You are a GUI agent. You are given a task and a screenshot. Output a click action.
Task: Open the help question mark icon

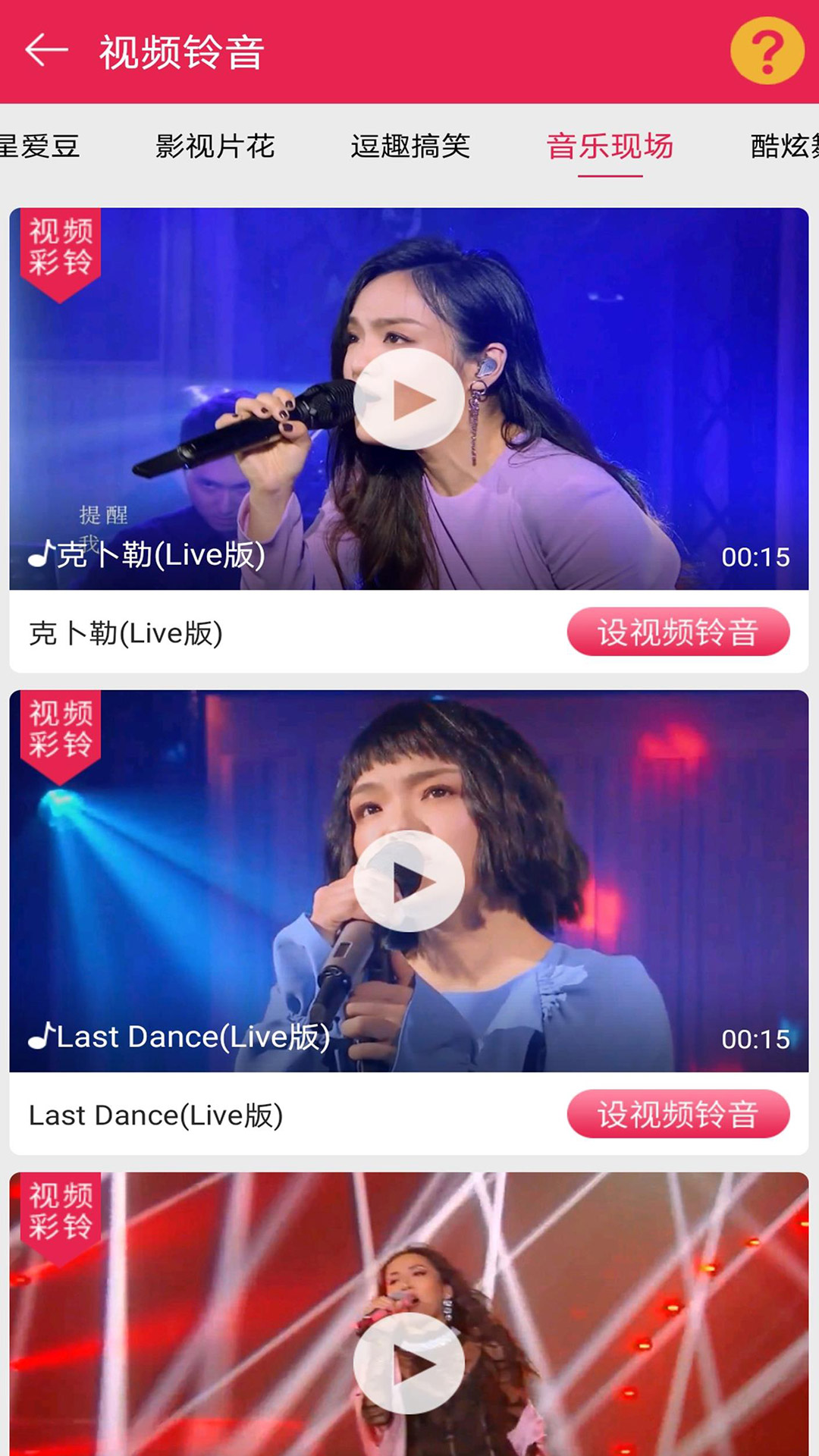pos(767,52)
